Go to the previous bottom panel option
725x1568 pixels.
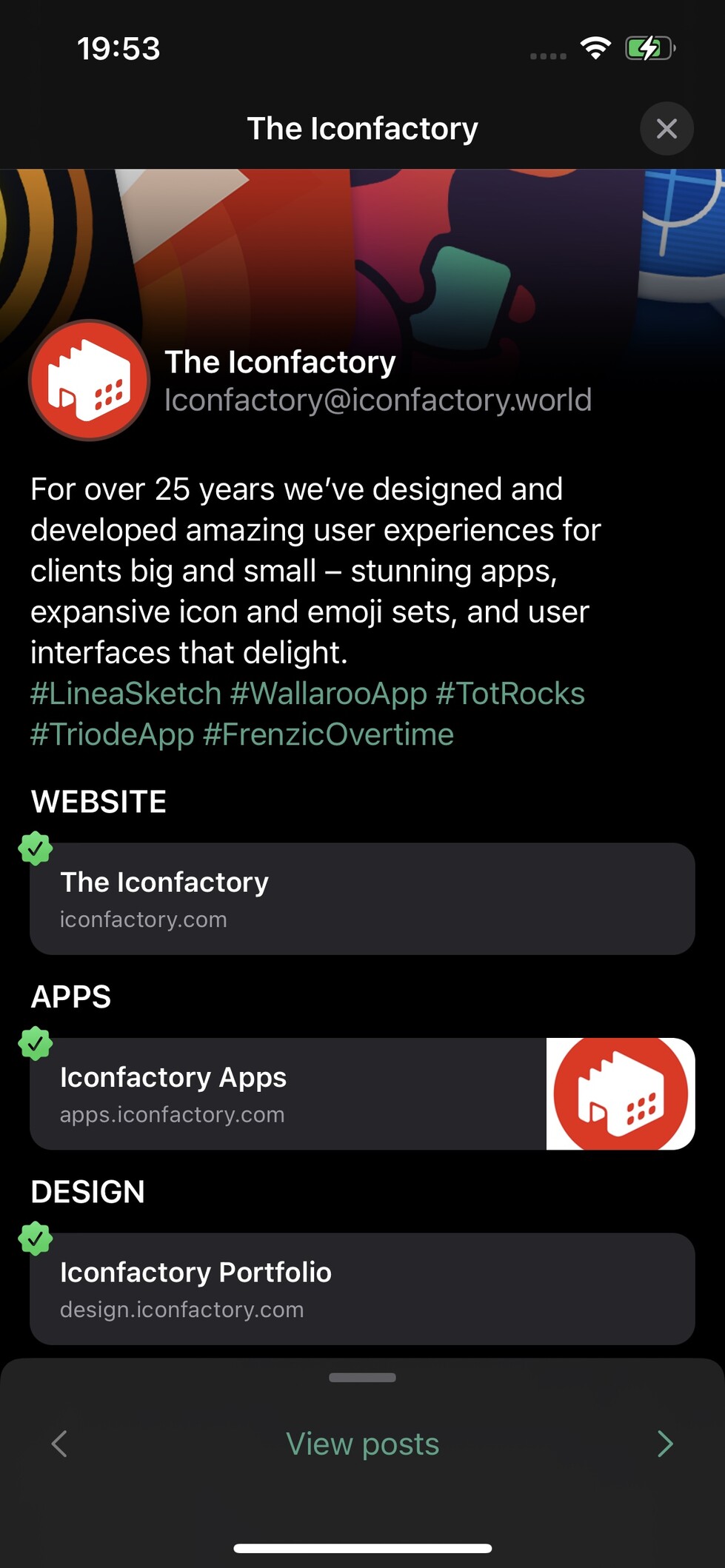click(59, 1444)
